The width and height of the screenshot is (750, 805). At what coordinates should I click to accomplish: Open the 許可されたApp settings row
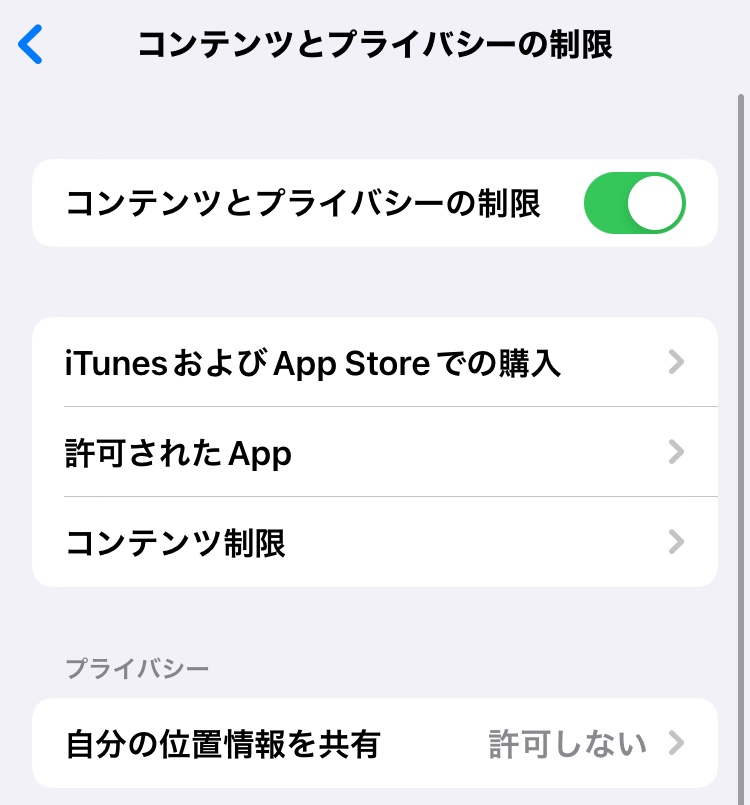tap(375, 452)
